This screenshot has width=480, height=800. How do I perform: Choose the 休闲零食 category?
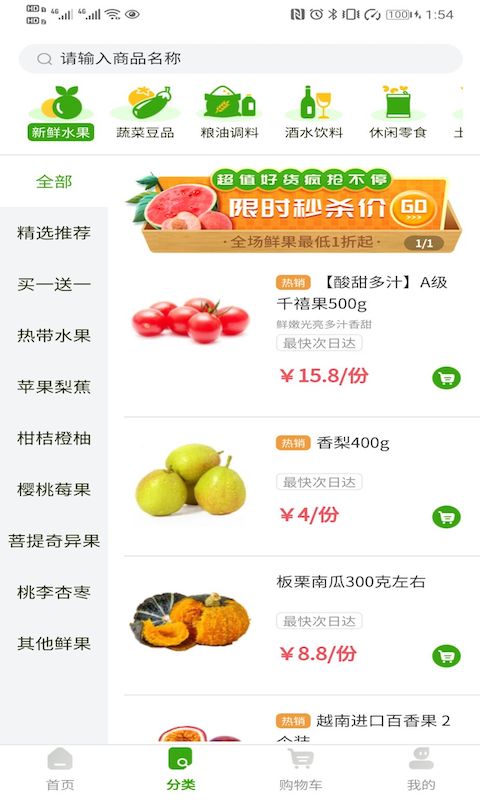398,113
